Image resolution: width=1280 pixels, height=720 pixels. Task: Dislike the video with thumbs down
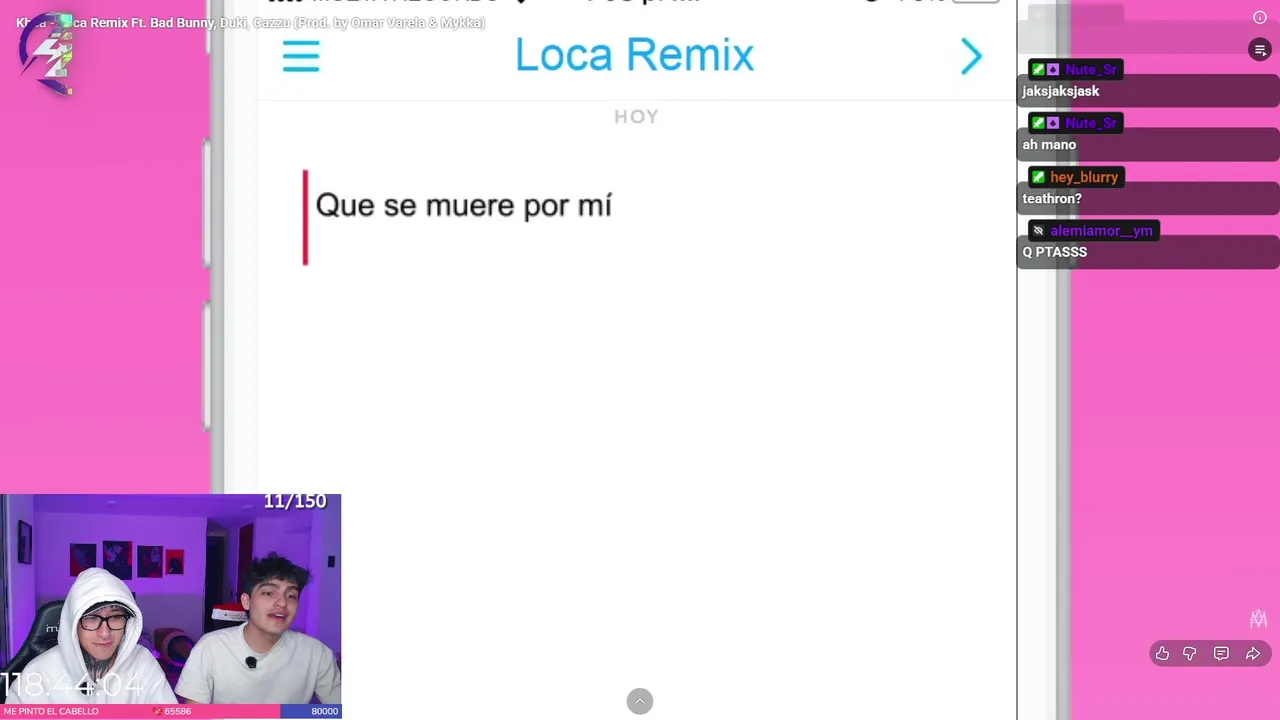(1190, 654)
